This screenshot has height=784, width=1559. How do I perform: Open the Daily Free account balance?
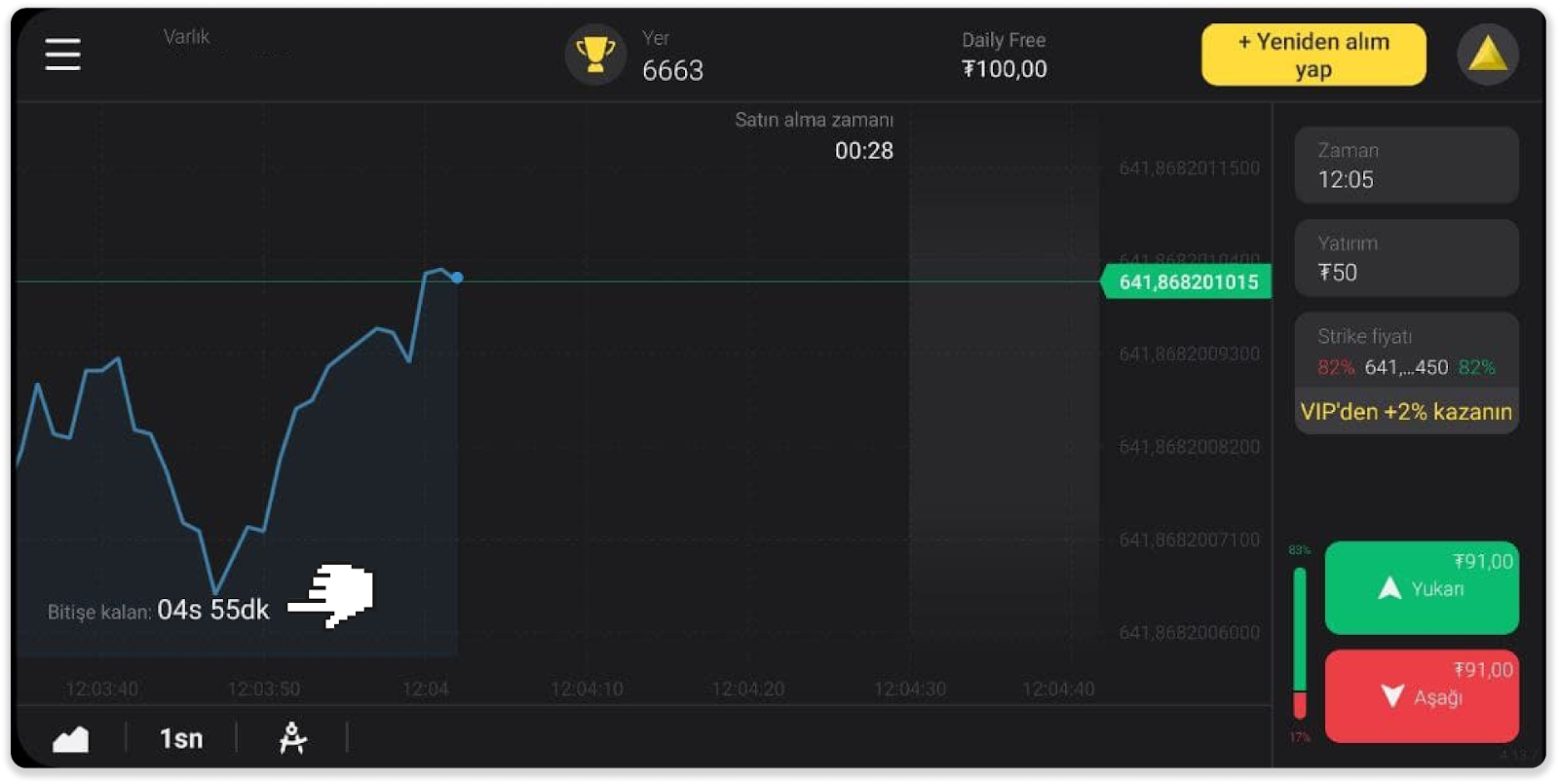pos(1004,56)
